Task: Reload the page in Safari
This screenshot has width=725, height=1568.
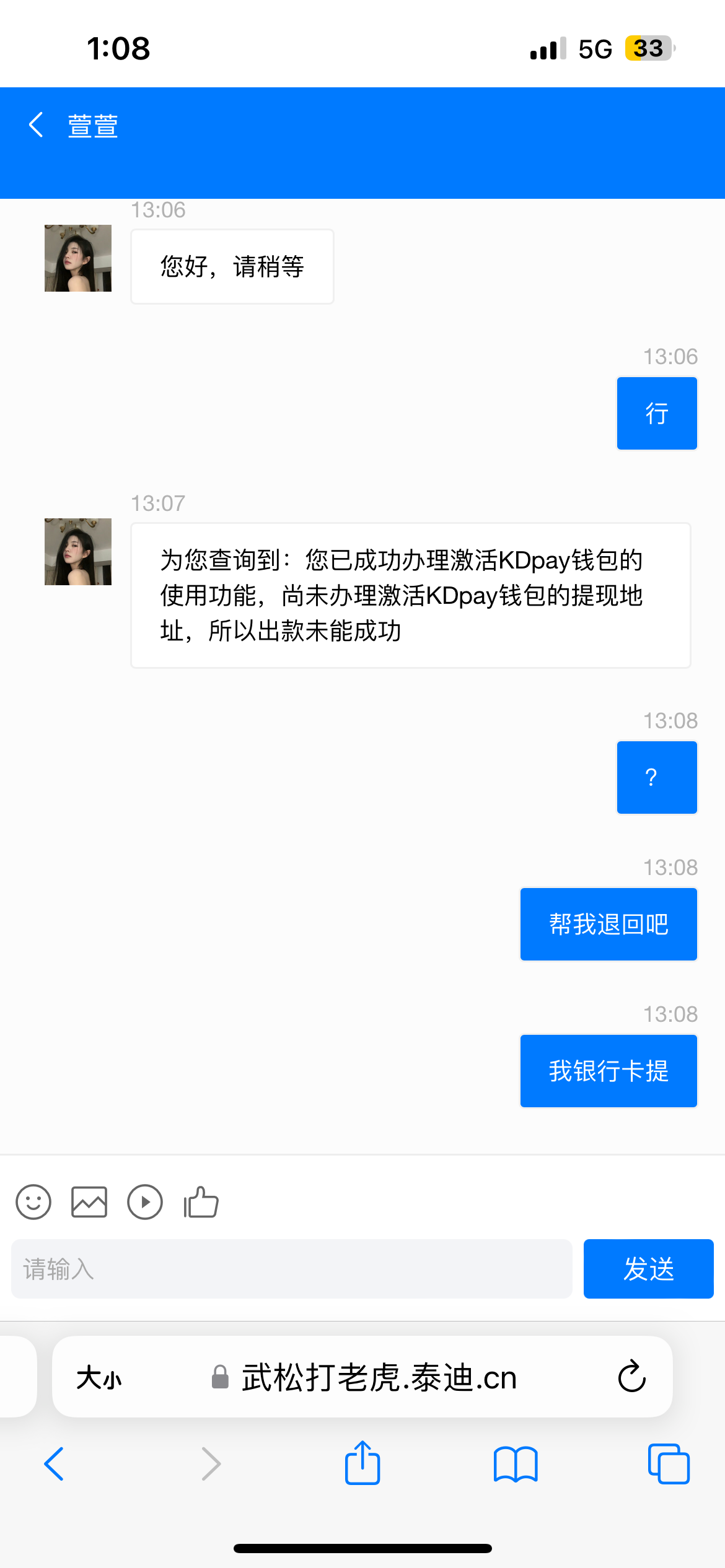Action: tap(631, 1377)
